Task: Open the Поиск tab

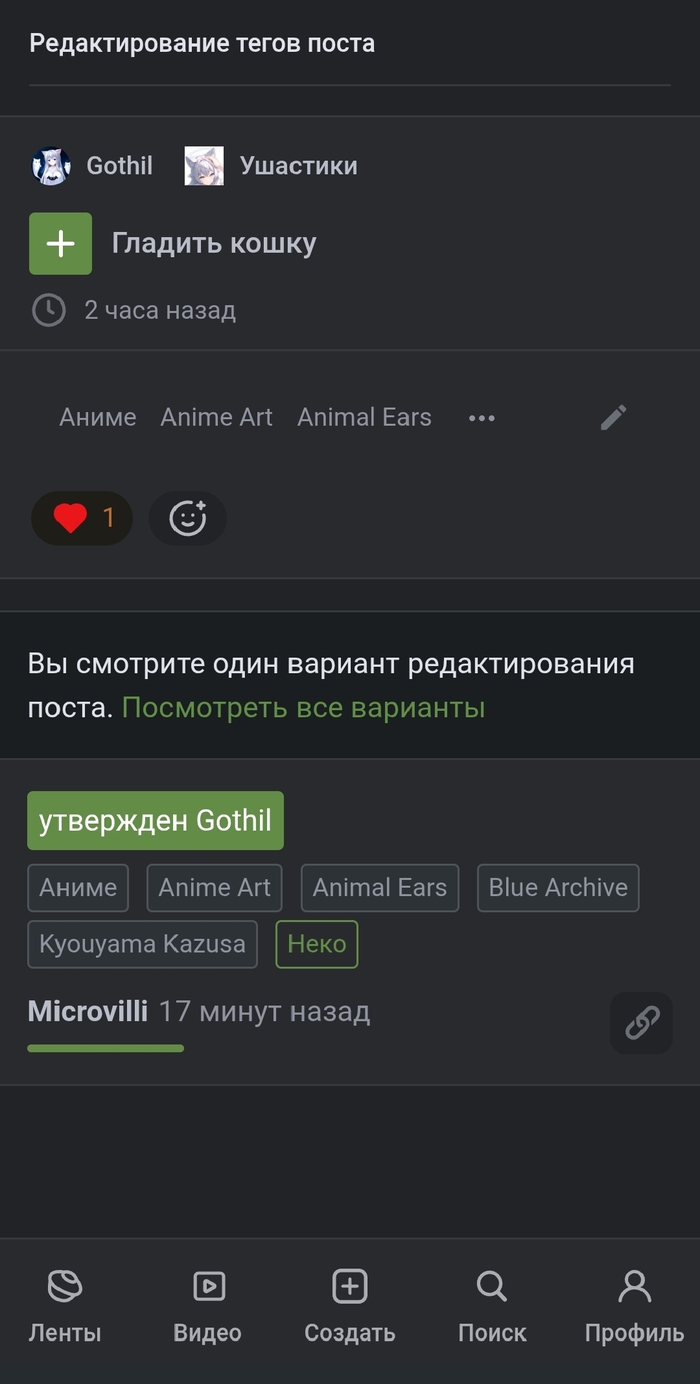Action: tap(492, 1307)
